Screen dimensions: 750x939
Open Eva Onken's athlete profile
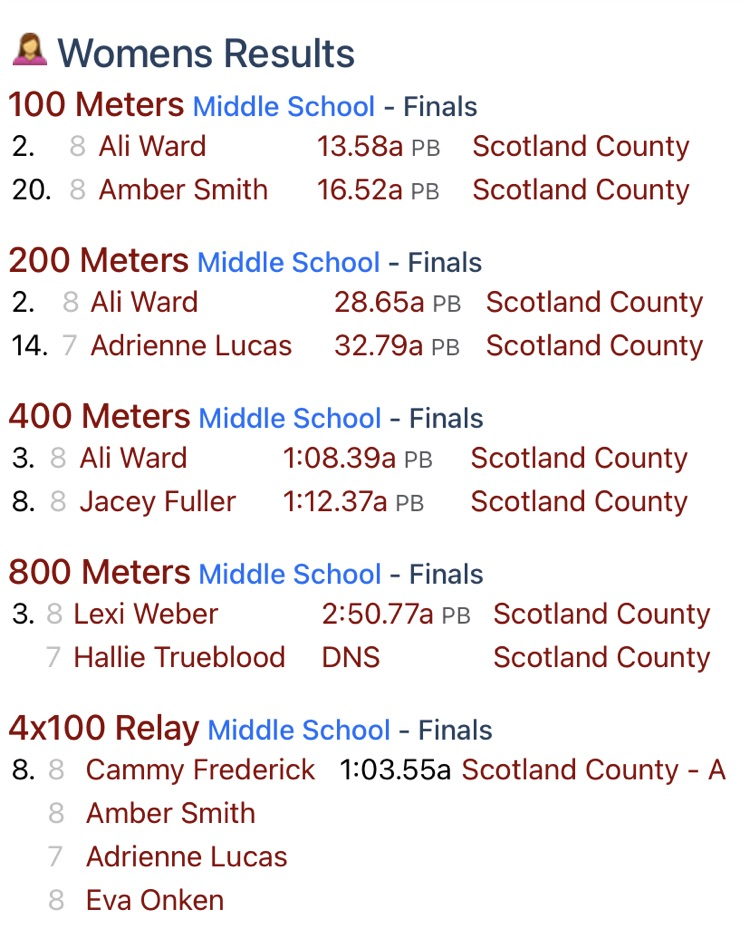[x=155, y=900]
